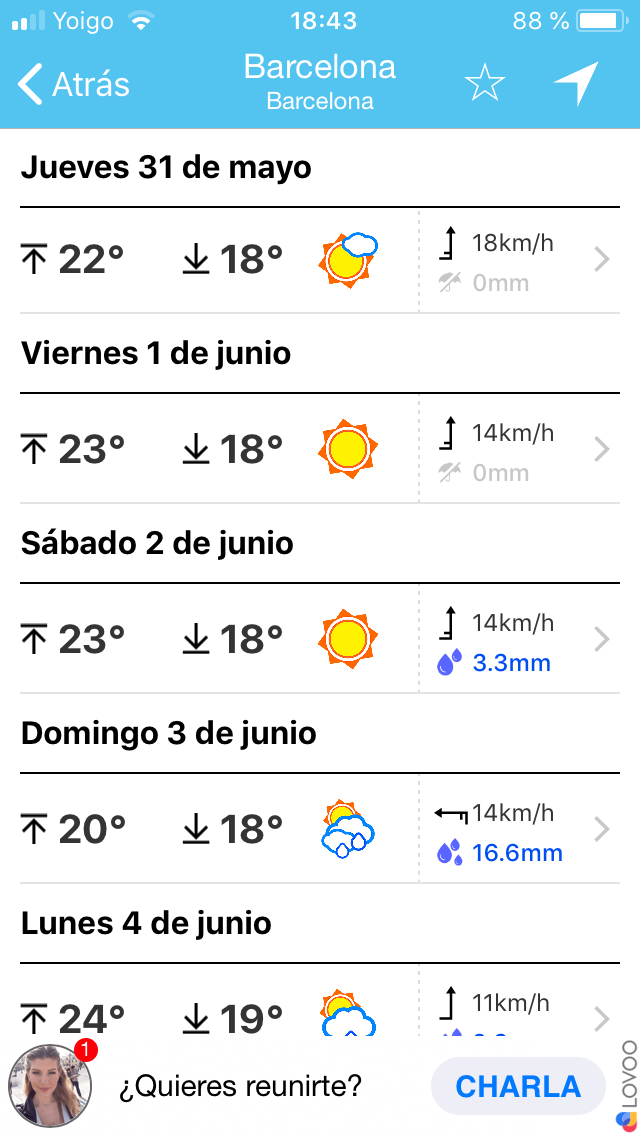Tap the location arrow icon
The height and width of the screenshot is (1136, 640).
point(577,83)
